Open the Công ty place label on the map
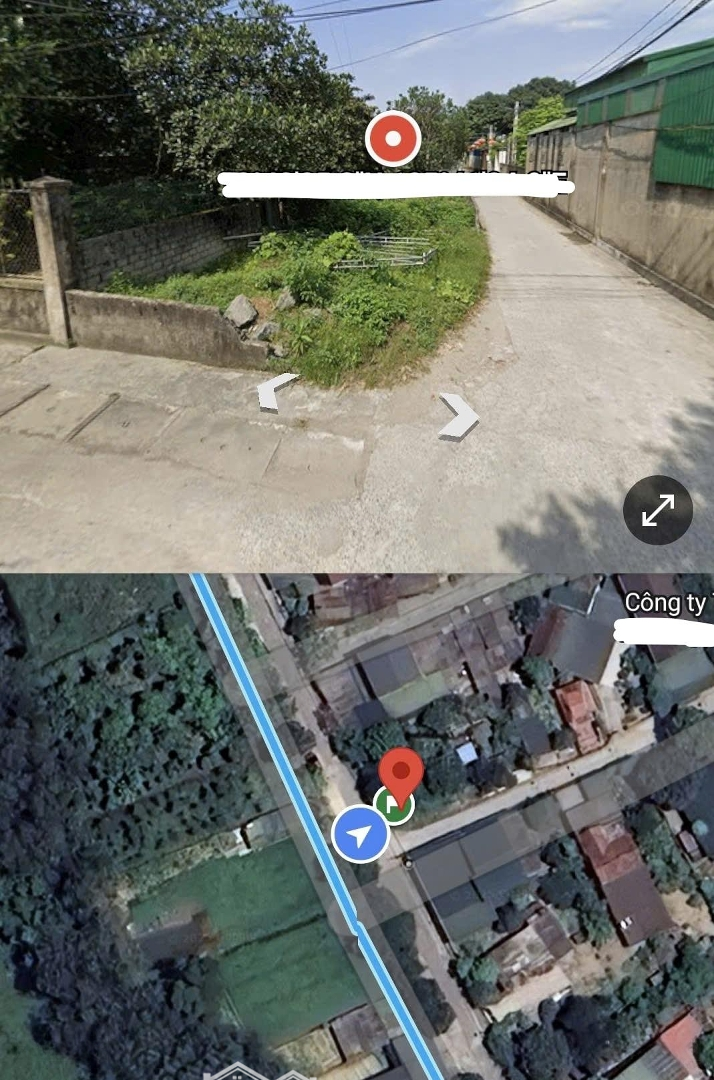 (668, 604)
